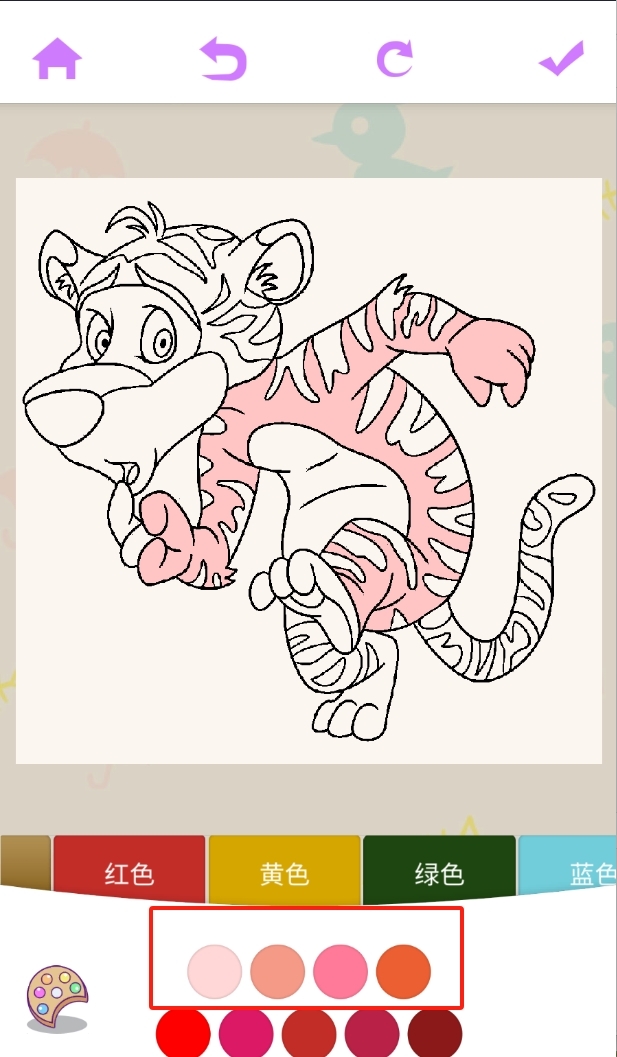Undo the last coloring action
The image size is (617, 1057).
pos(223,59)
